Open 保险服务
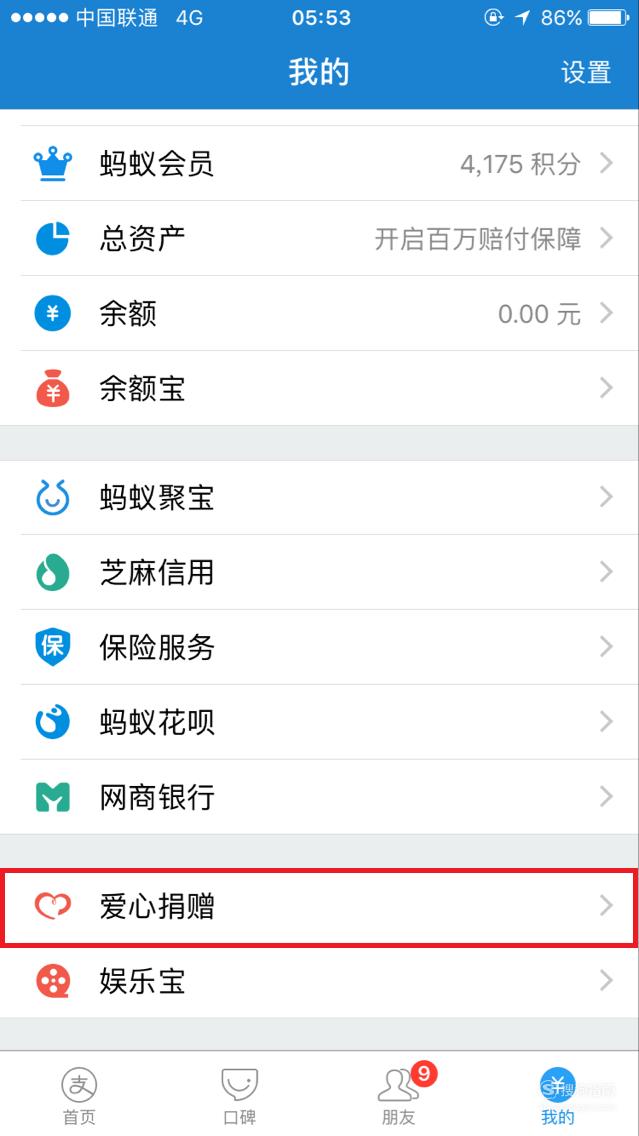639x1136 pixels. point(320,647)
